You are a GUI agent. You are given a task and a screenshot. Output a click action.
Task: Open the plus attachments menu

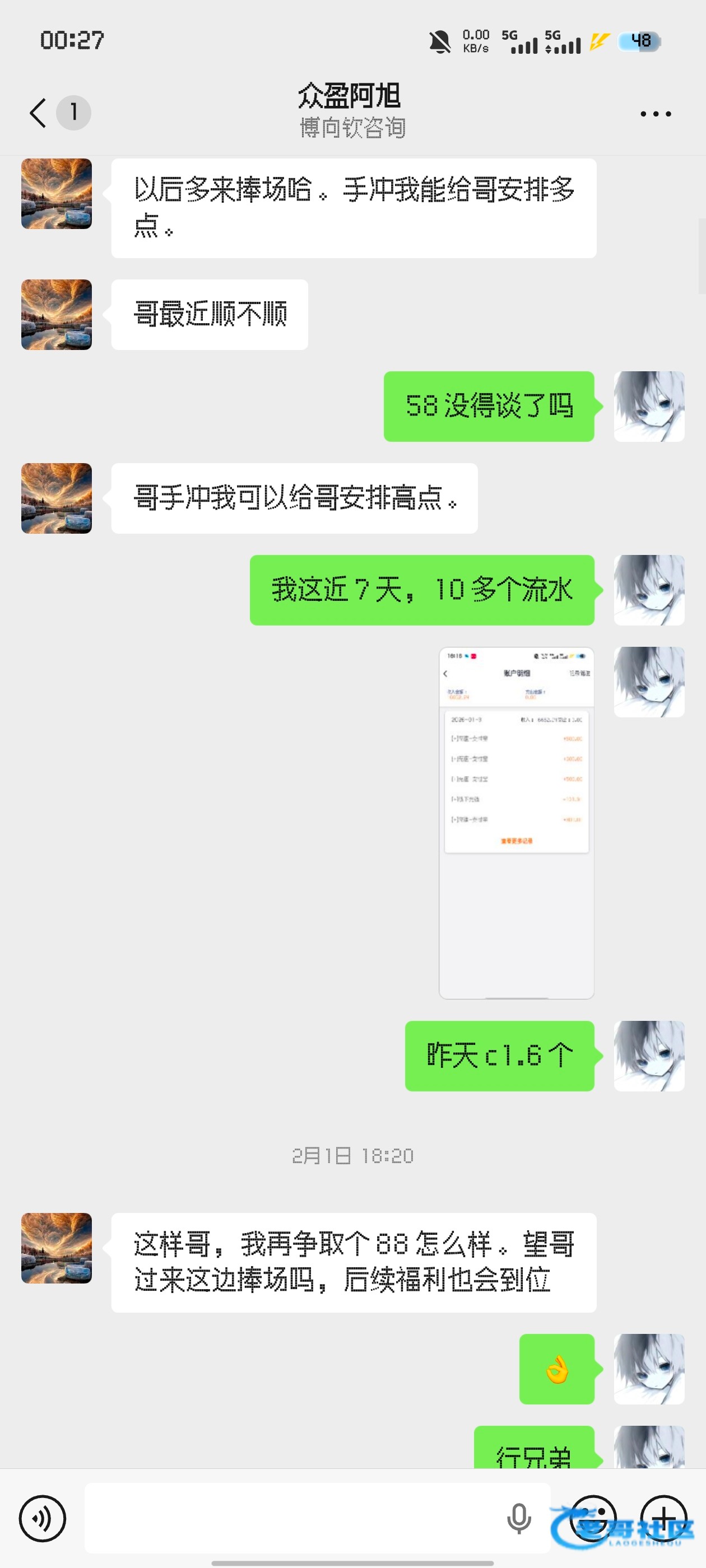click(x=663, y=1518)
